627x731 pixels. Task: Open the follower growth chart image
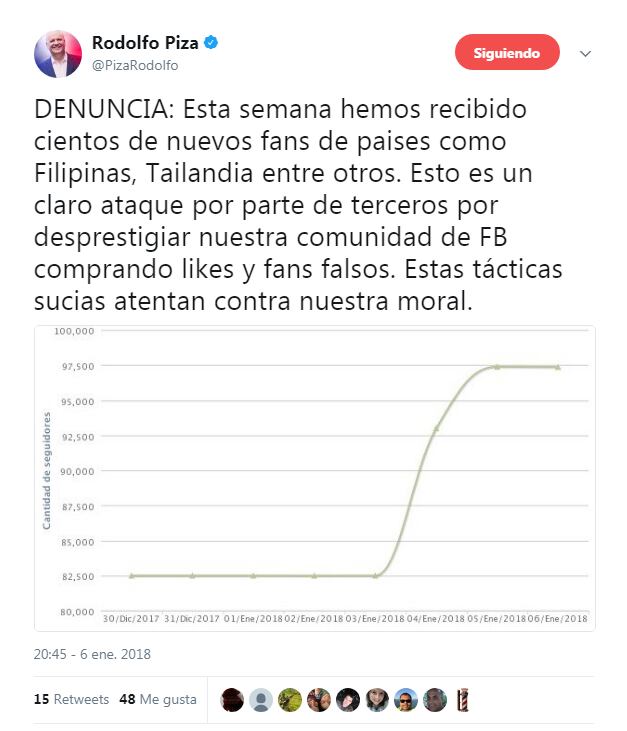tap(314, 478)
